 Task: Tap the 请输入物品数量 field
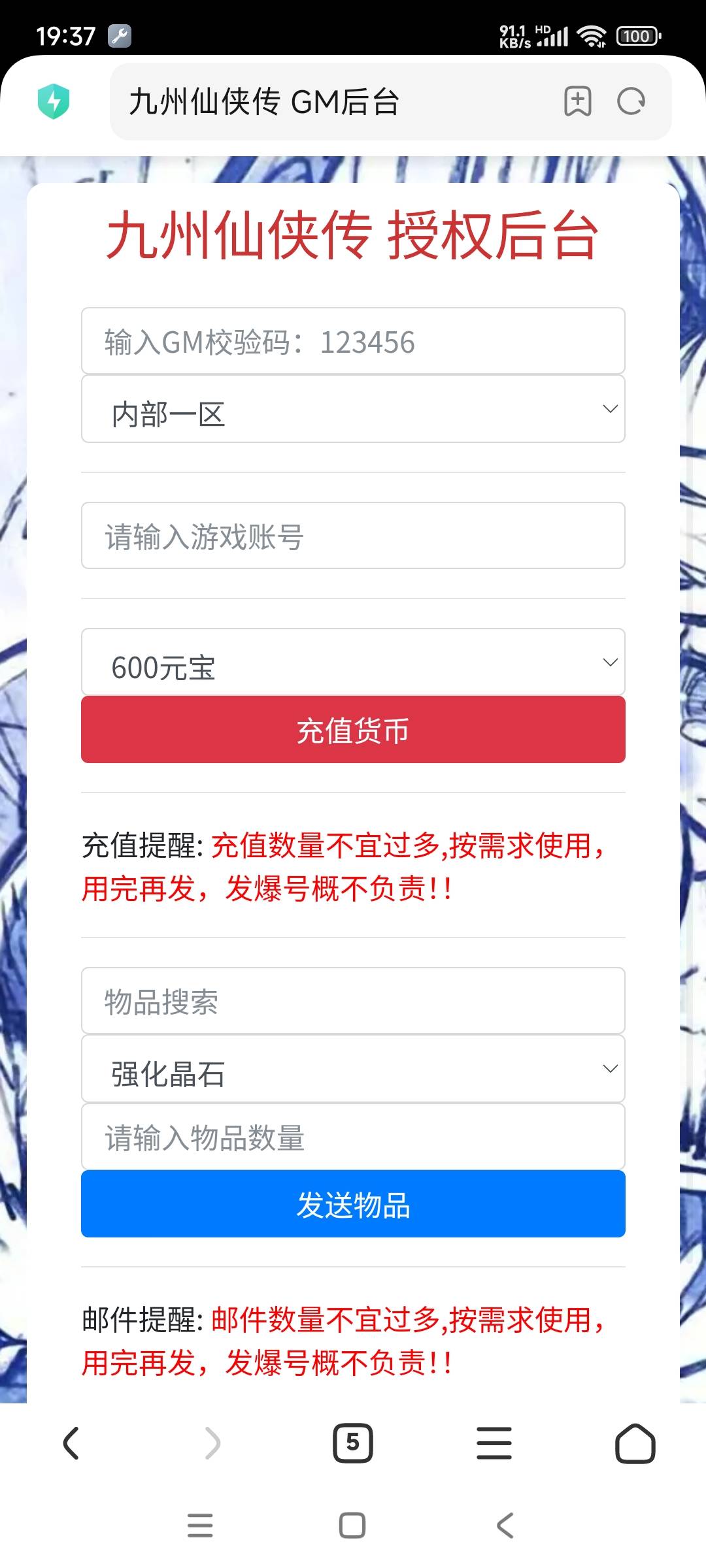click(353, 1137)
